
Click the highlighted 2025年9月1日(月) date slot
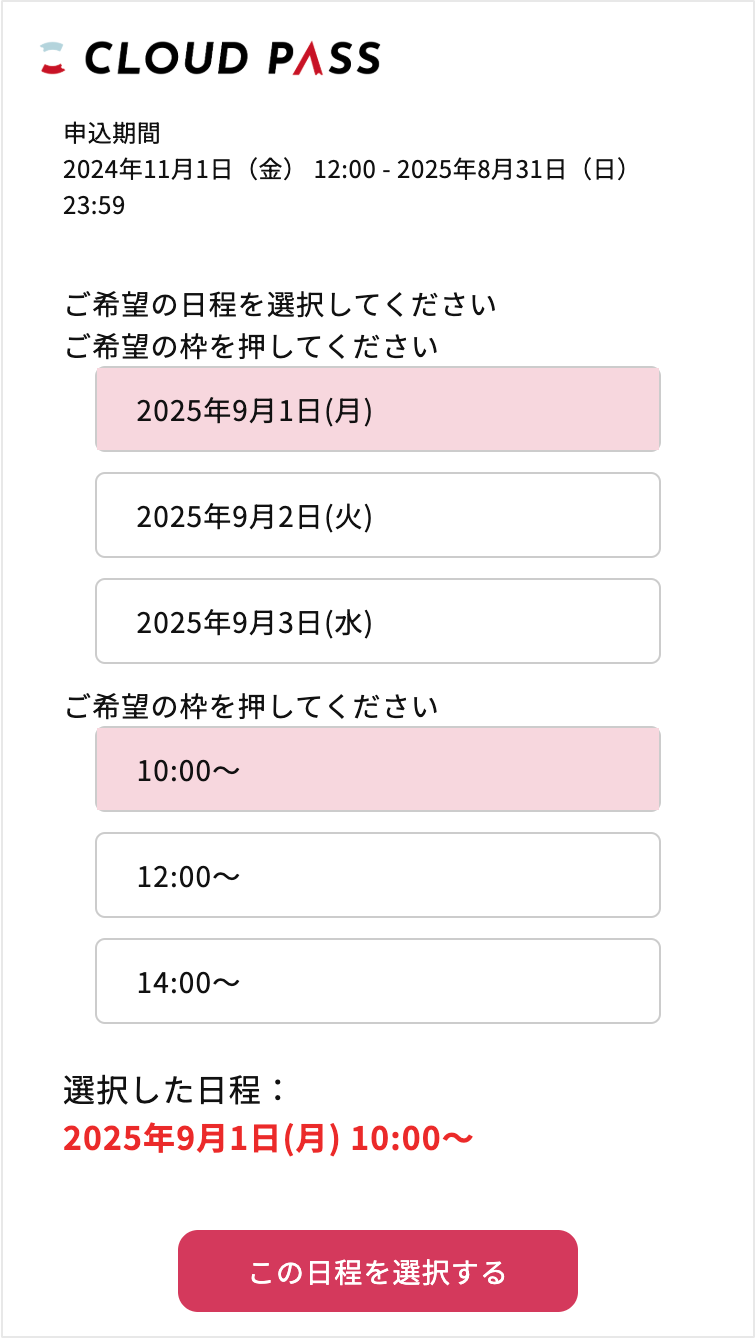tap(378, 409)
